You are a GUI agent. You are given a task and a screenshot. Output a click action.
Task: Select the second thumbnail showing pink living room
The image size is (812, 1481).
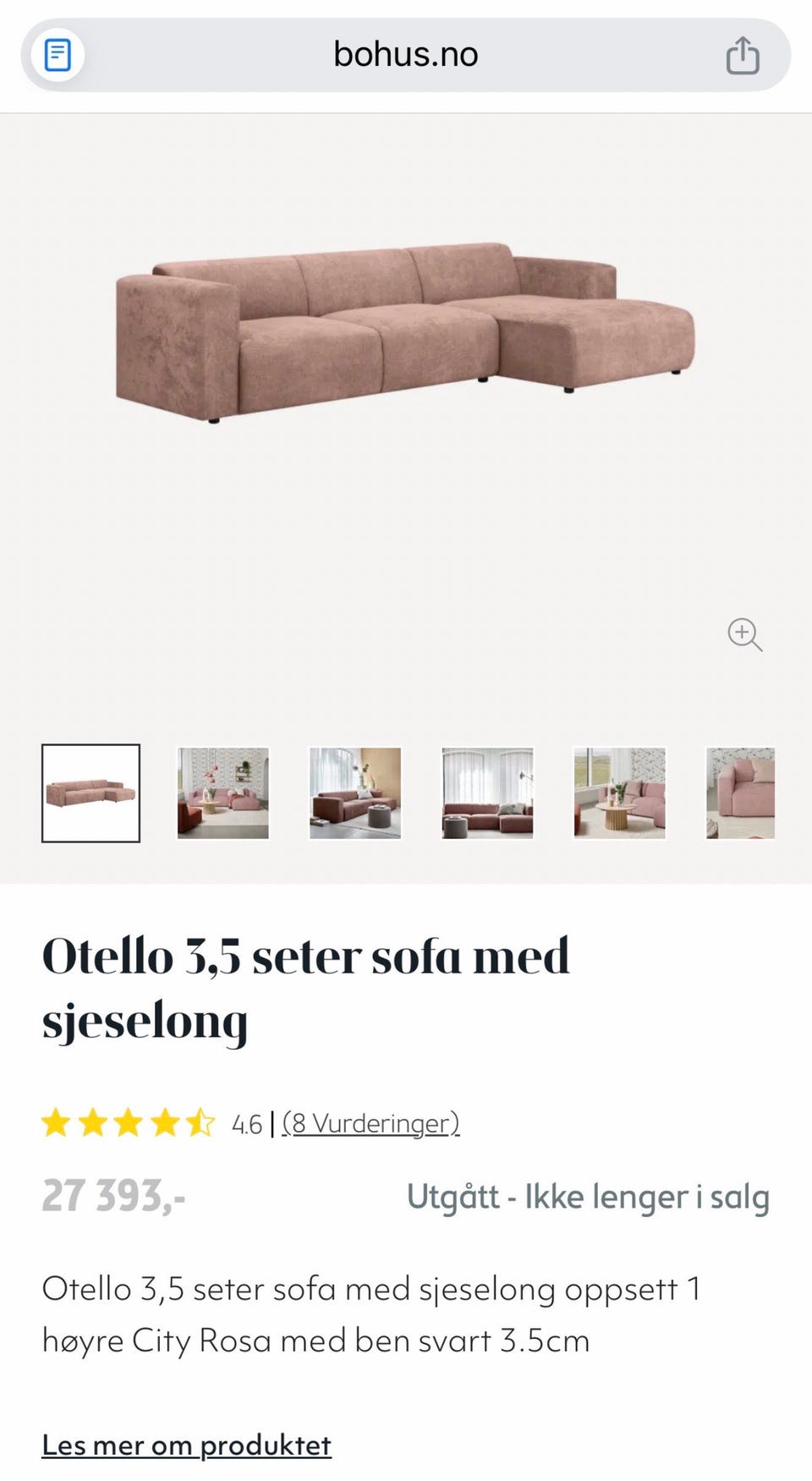click(x=222, y=792)
